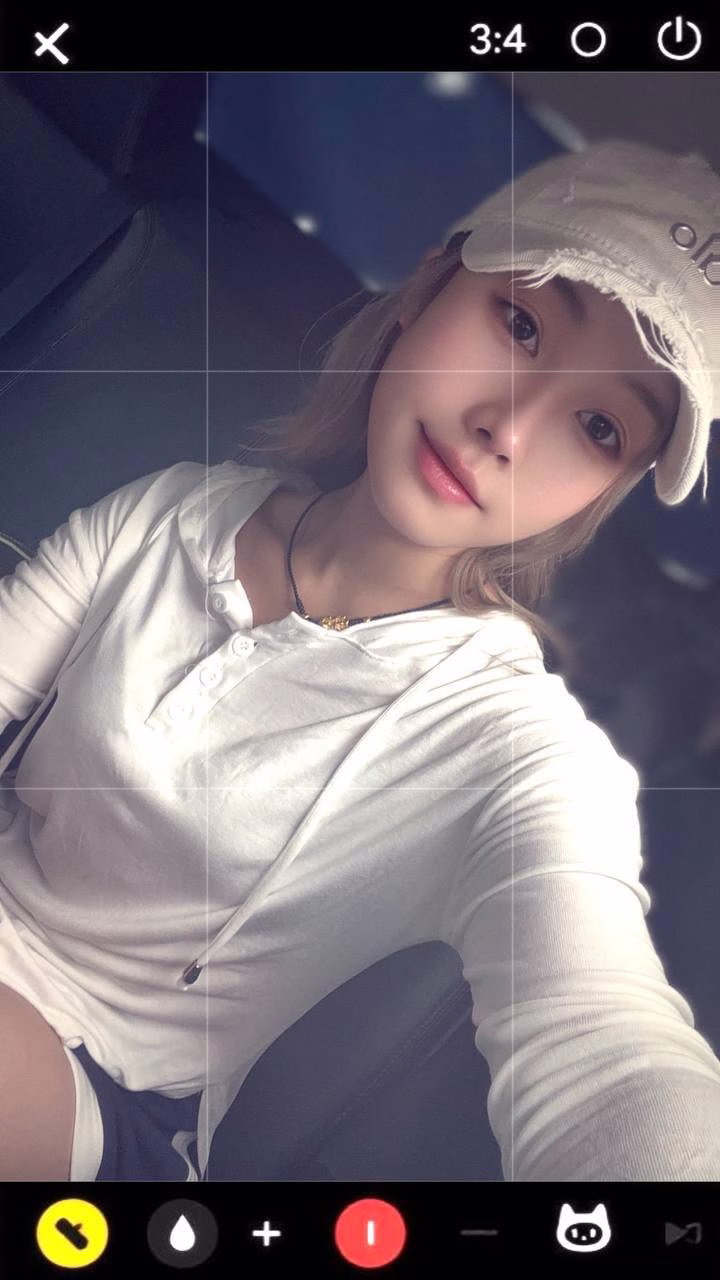Select the yellow brush tool
This screenshot has height=1280, width=720.
[x=73, y=1233]
